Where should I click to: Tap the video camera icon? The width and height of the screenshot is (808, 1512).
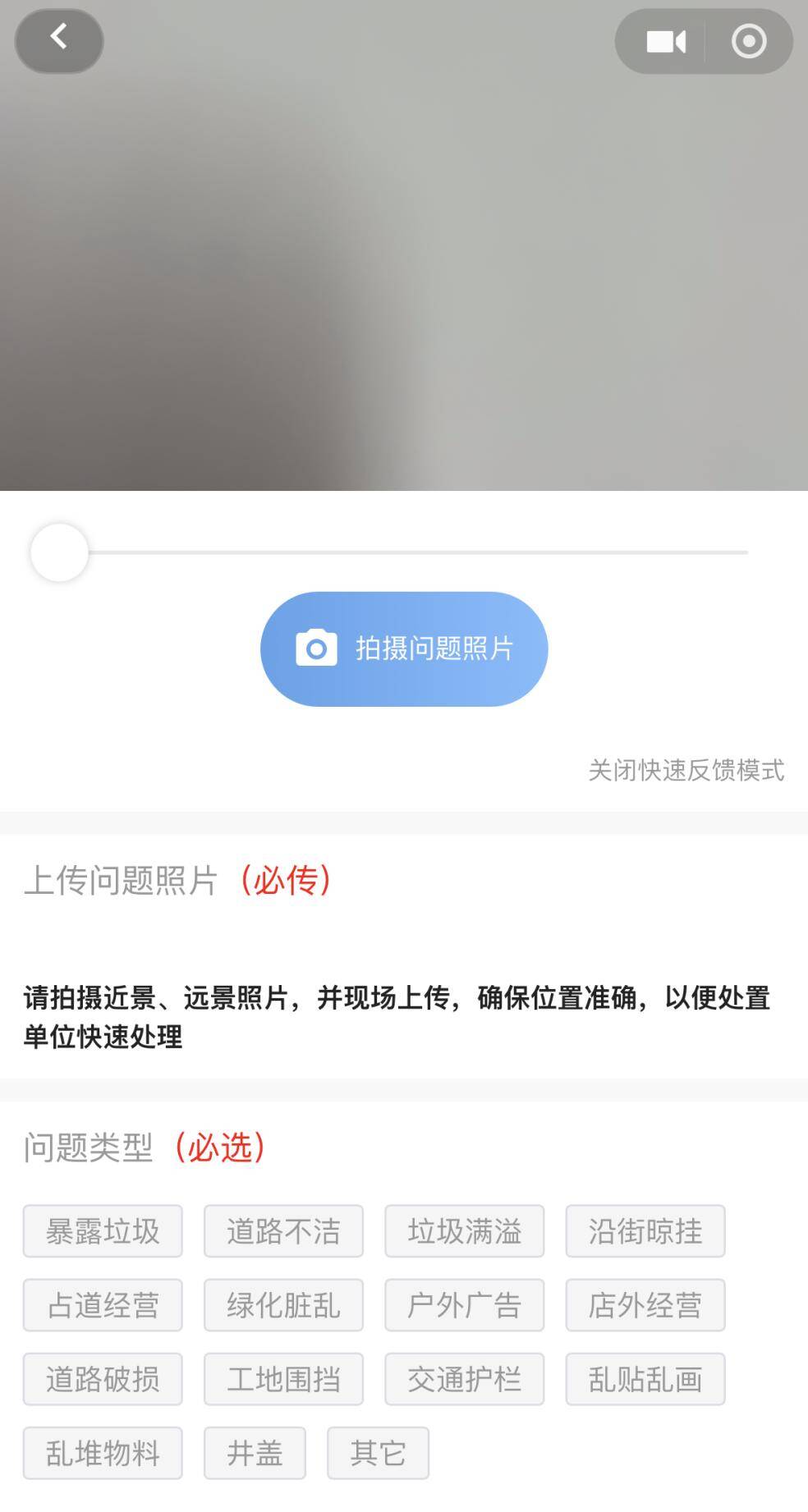[666, 41]
